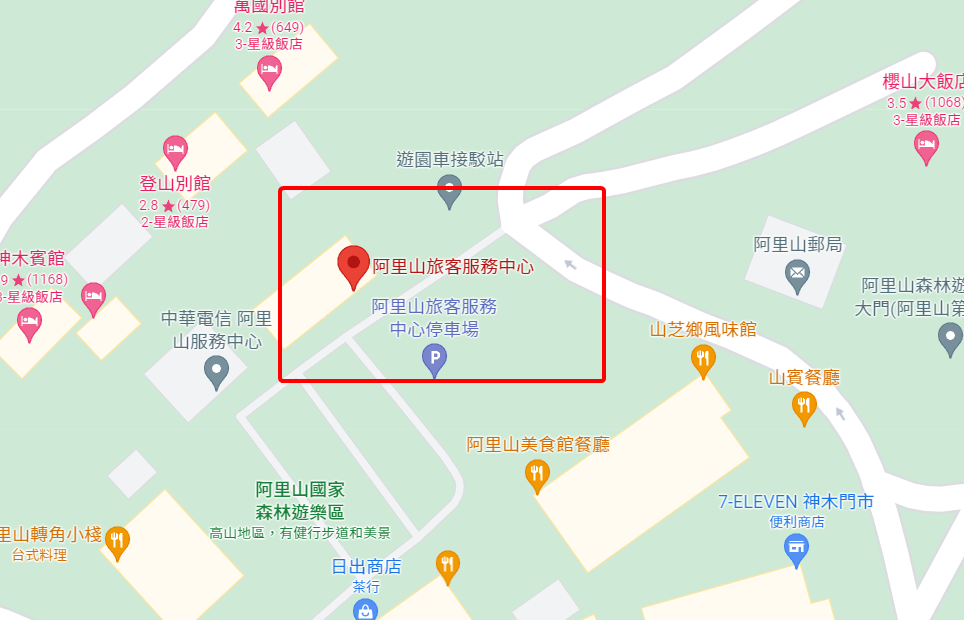Open the 萬國別館 hotel pin
The image size is (964, 620).
pyautogui.click(x=269, y=70)
